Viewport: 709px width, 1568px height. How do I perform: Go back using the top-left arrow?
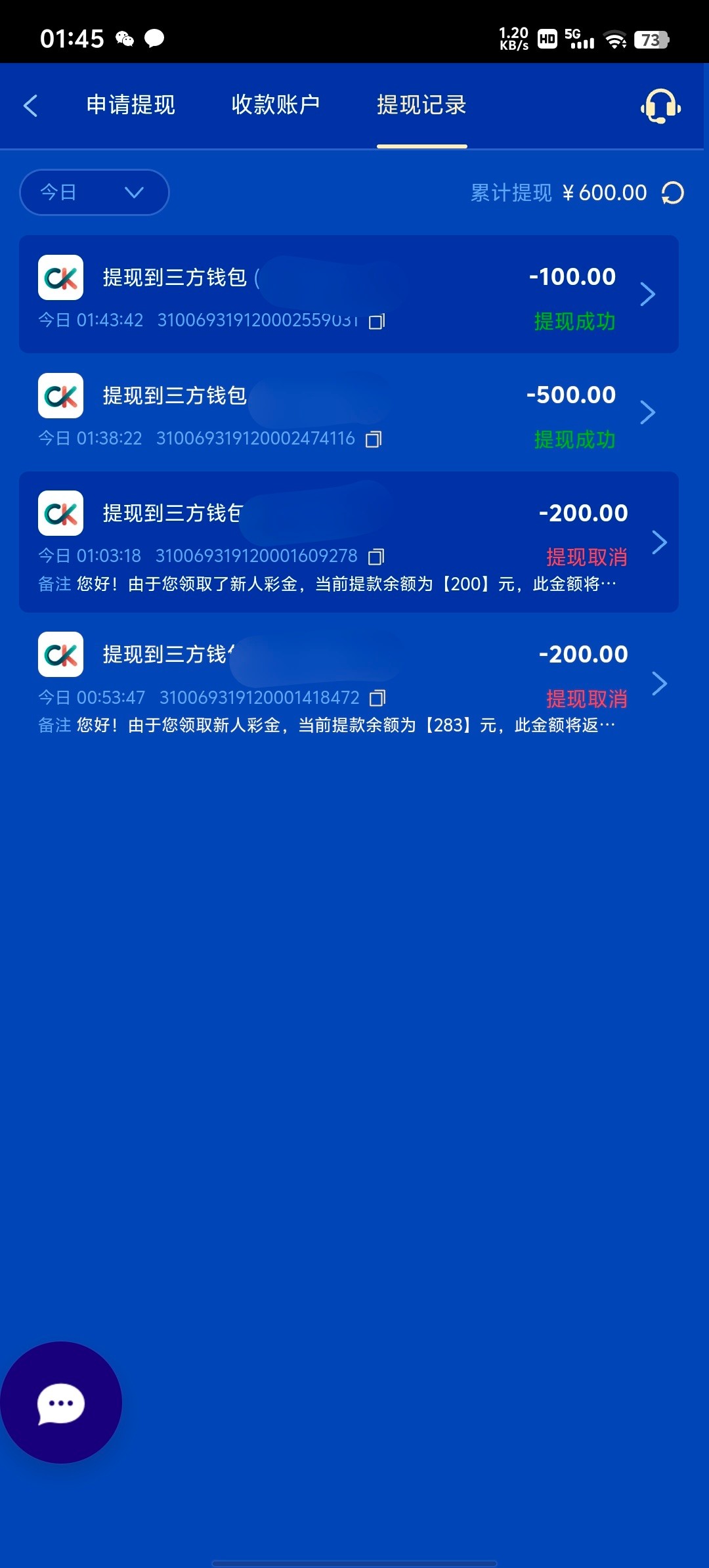(31, 106)
